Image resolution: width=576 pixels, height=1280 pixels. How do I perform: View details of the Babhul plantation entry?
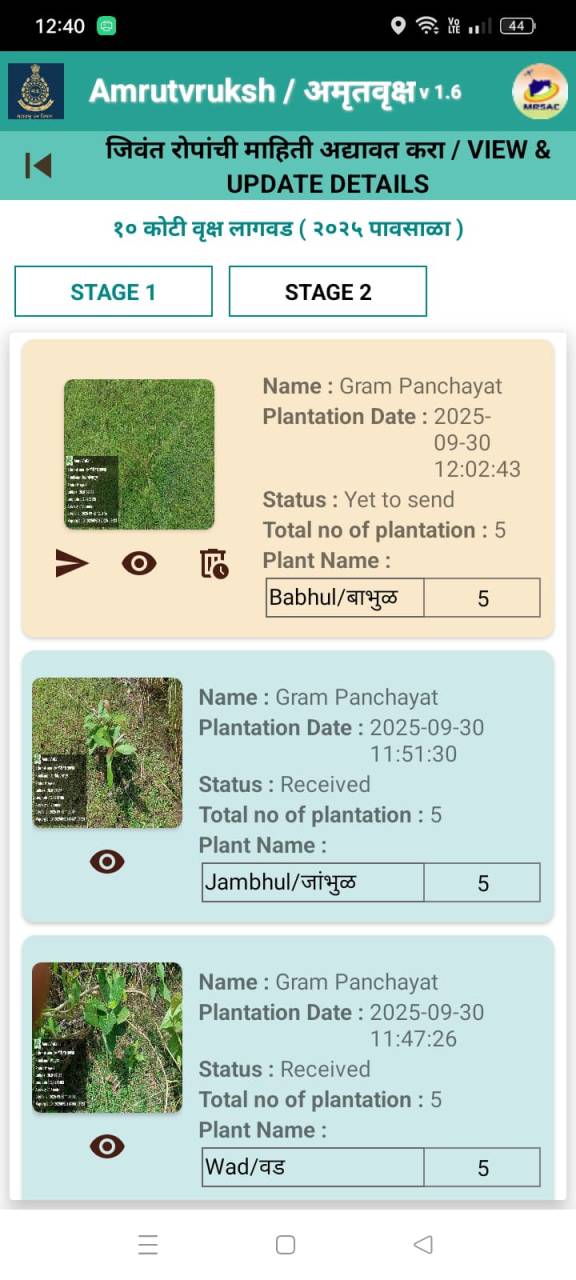pyautogui.click(x=139, y=564)
